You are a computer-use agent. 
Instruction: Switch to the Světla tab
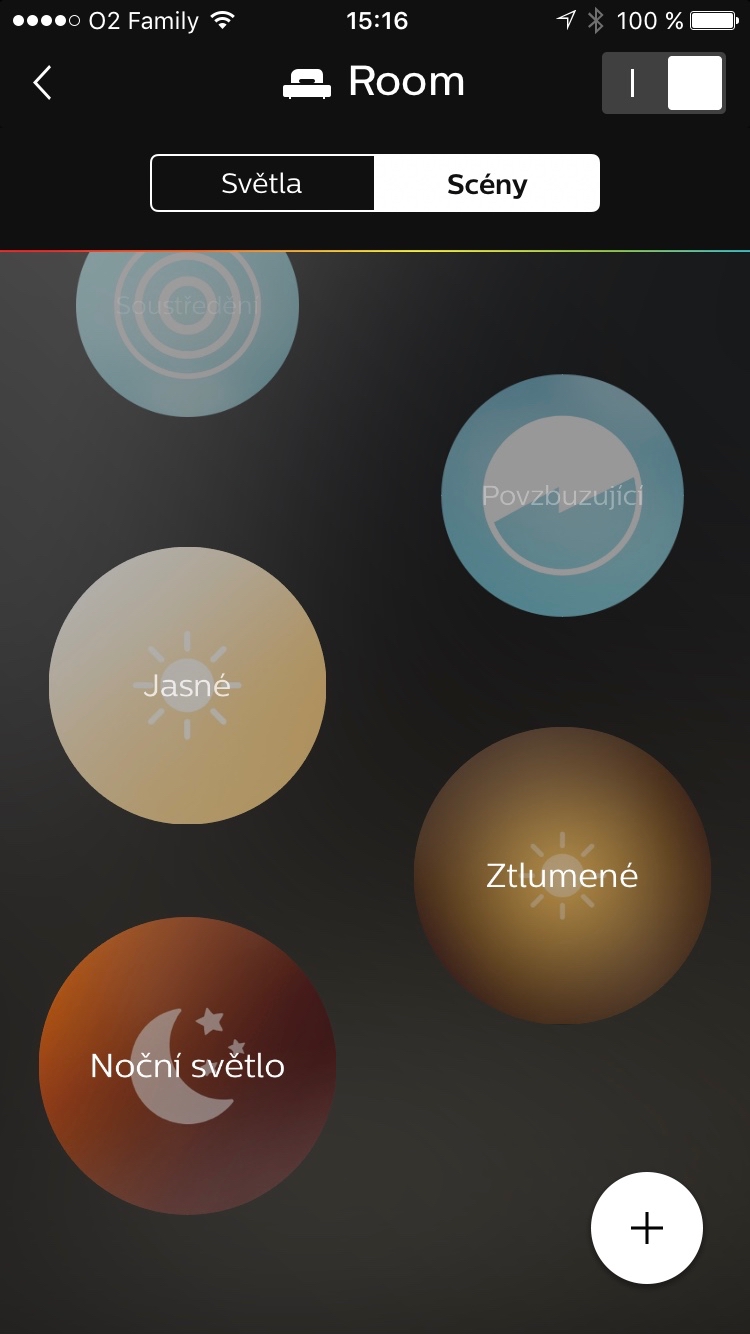[262, 184]
